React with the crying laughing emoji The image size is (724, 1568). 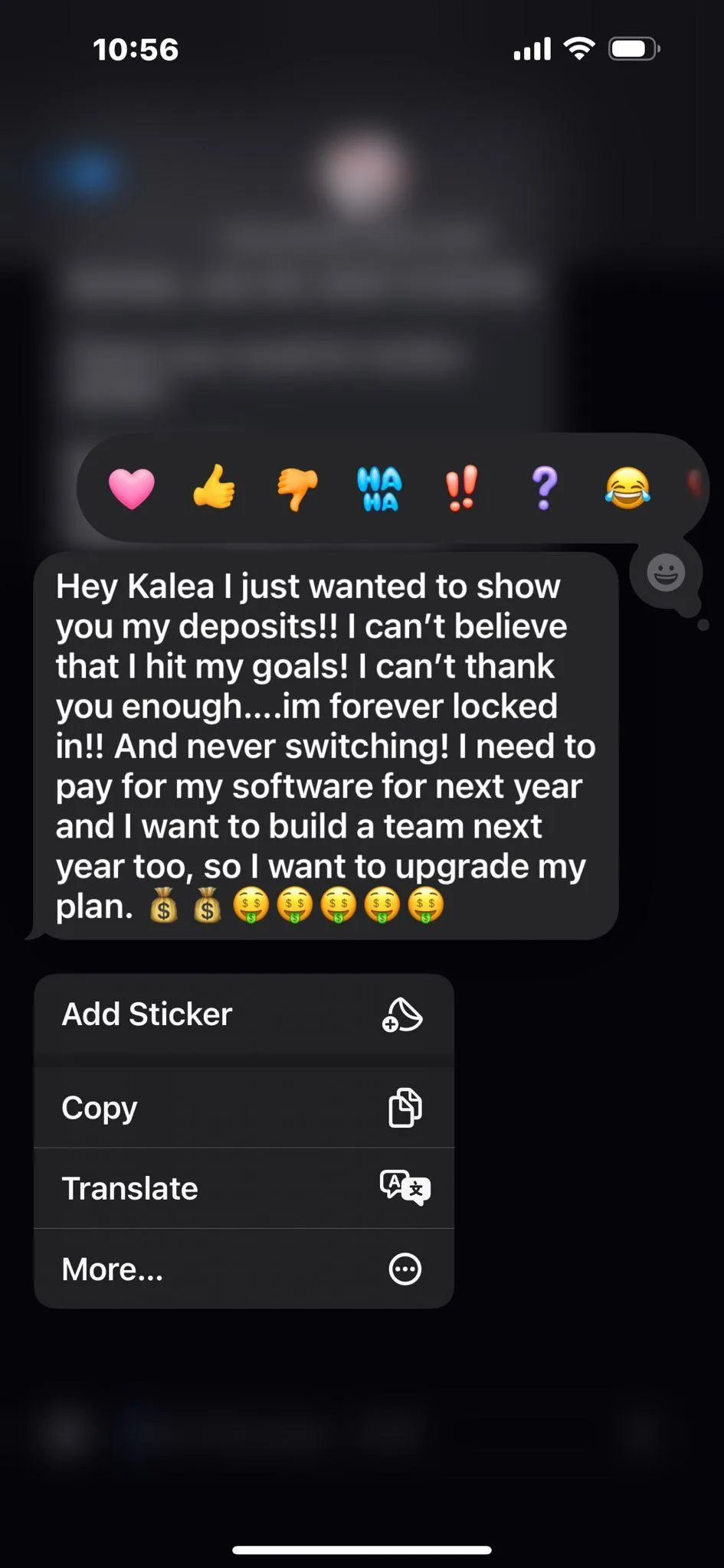click(627, 488)
